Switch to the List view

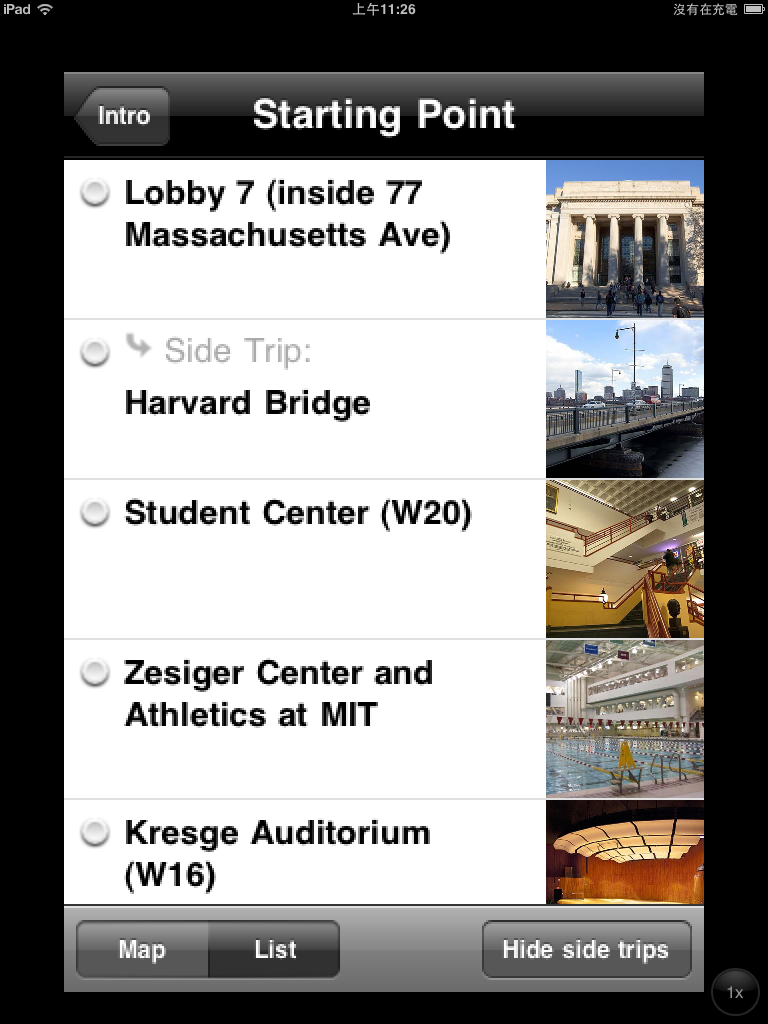point(275,949)
